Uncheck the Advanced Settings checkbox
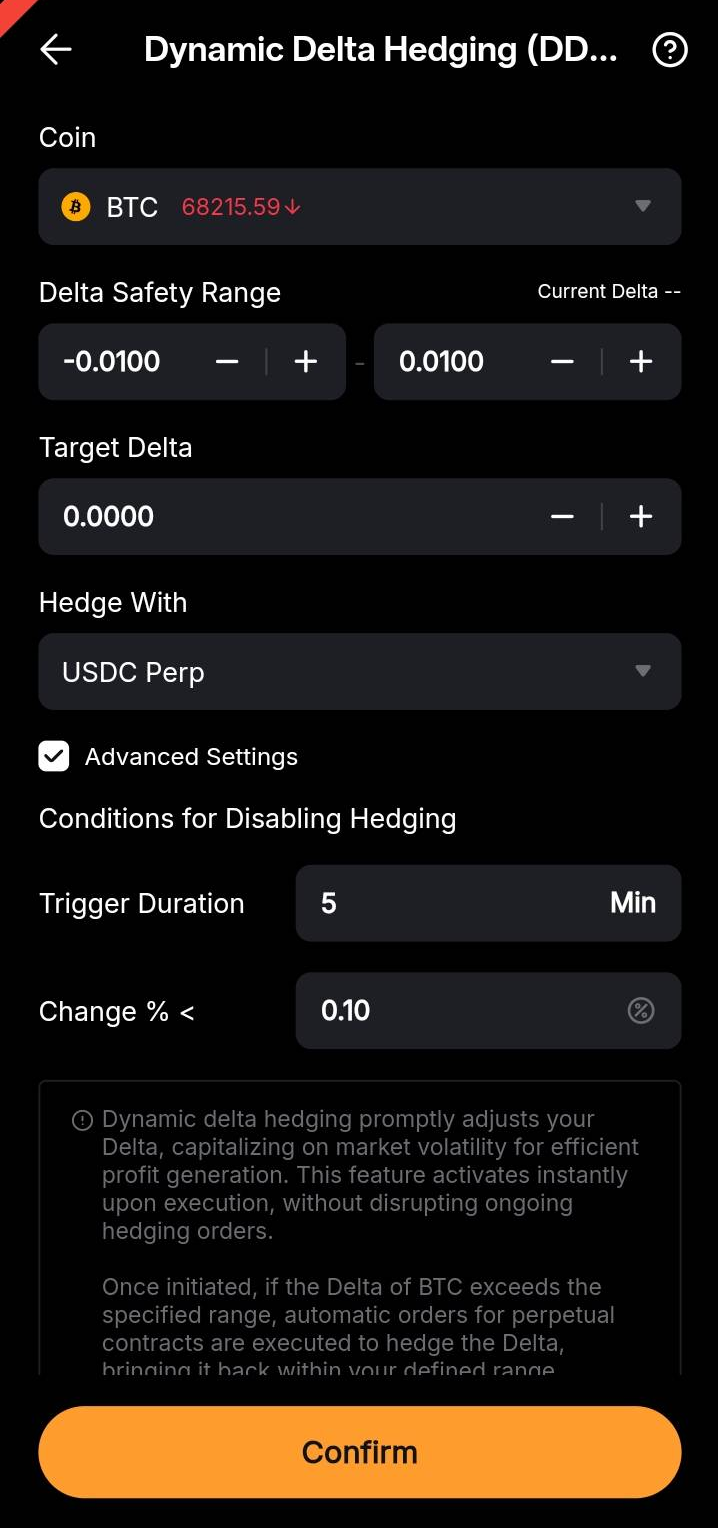Screen dimensions: 718x1528 (54, 757)
